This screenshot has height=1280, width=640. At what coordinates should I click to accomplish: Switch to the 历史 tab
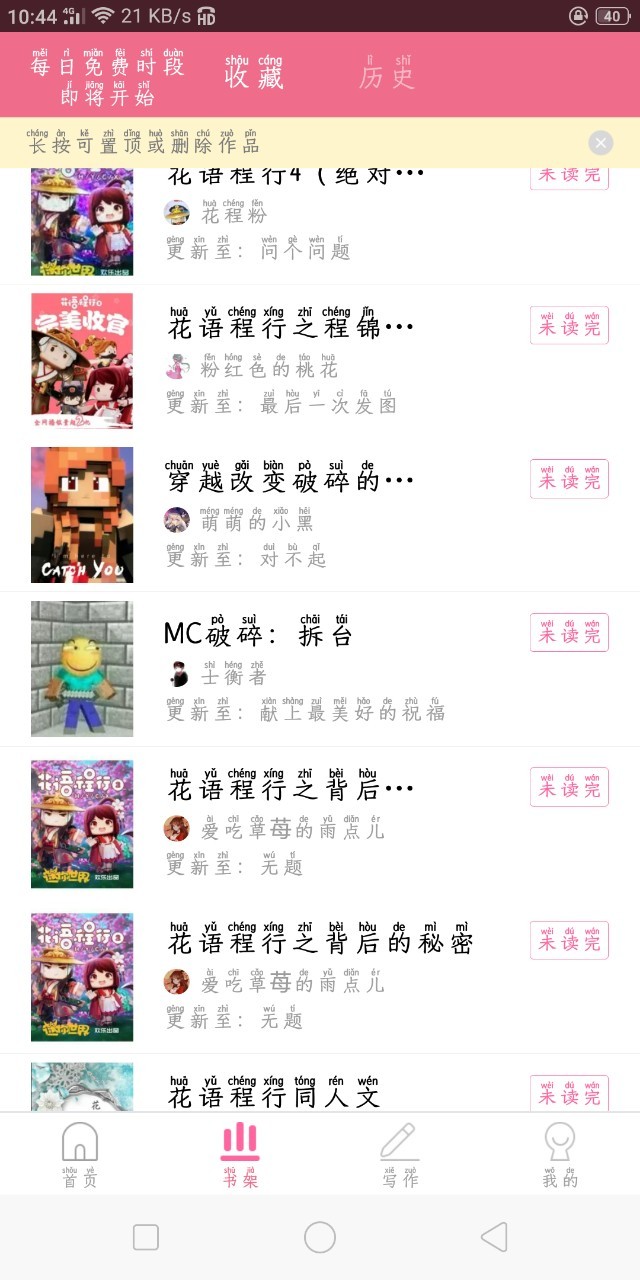coord(387,75)
